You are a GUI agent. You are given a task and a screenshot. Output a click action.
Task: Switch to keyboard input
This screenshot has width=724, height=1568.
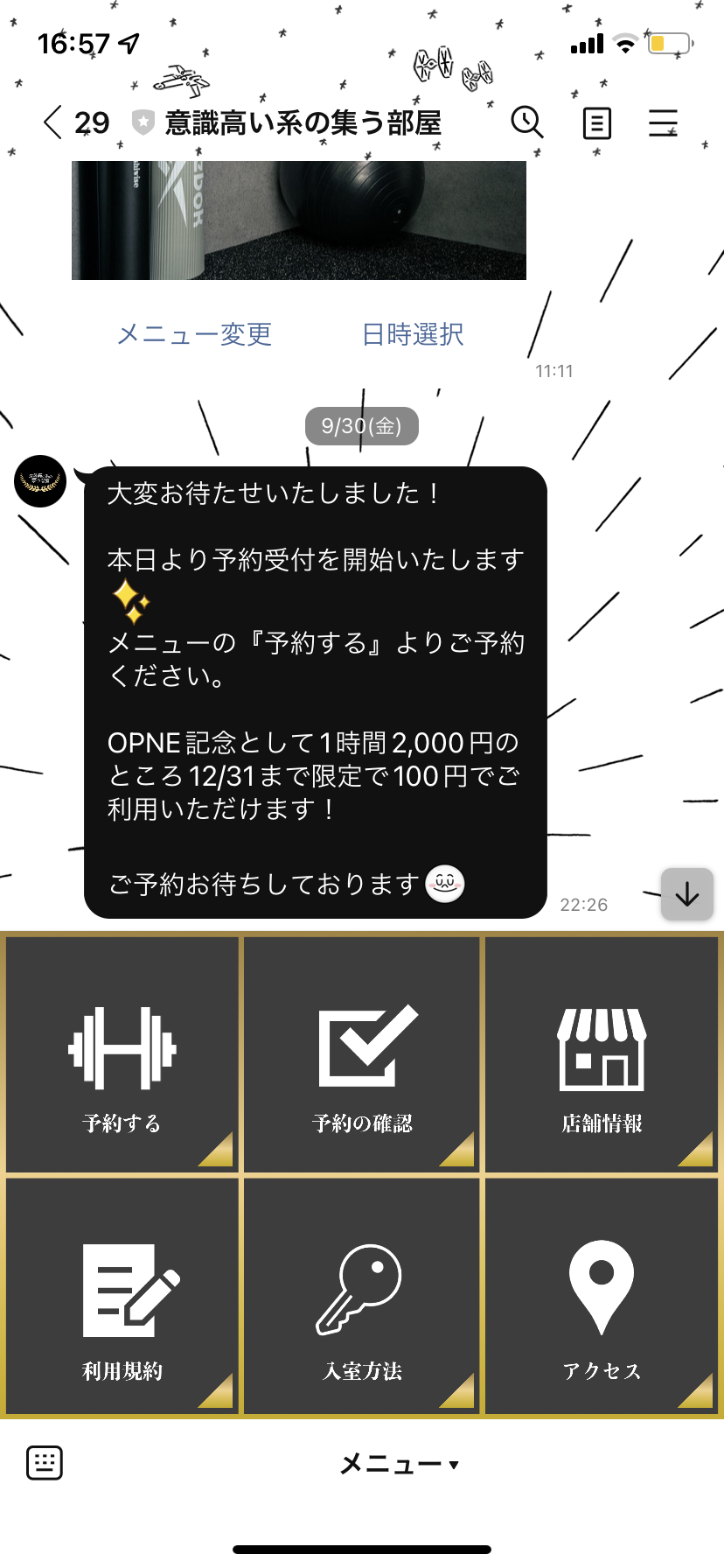pyautogui.click(x=45, y=1463)
